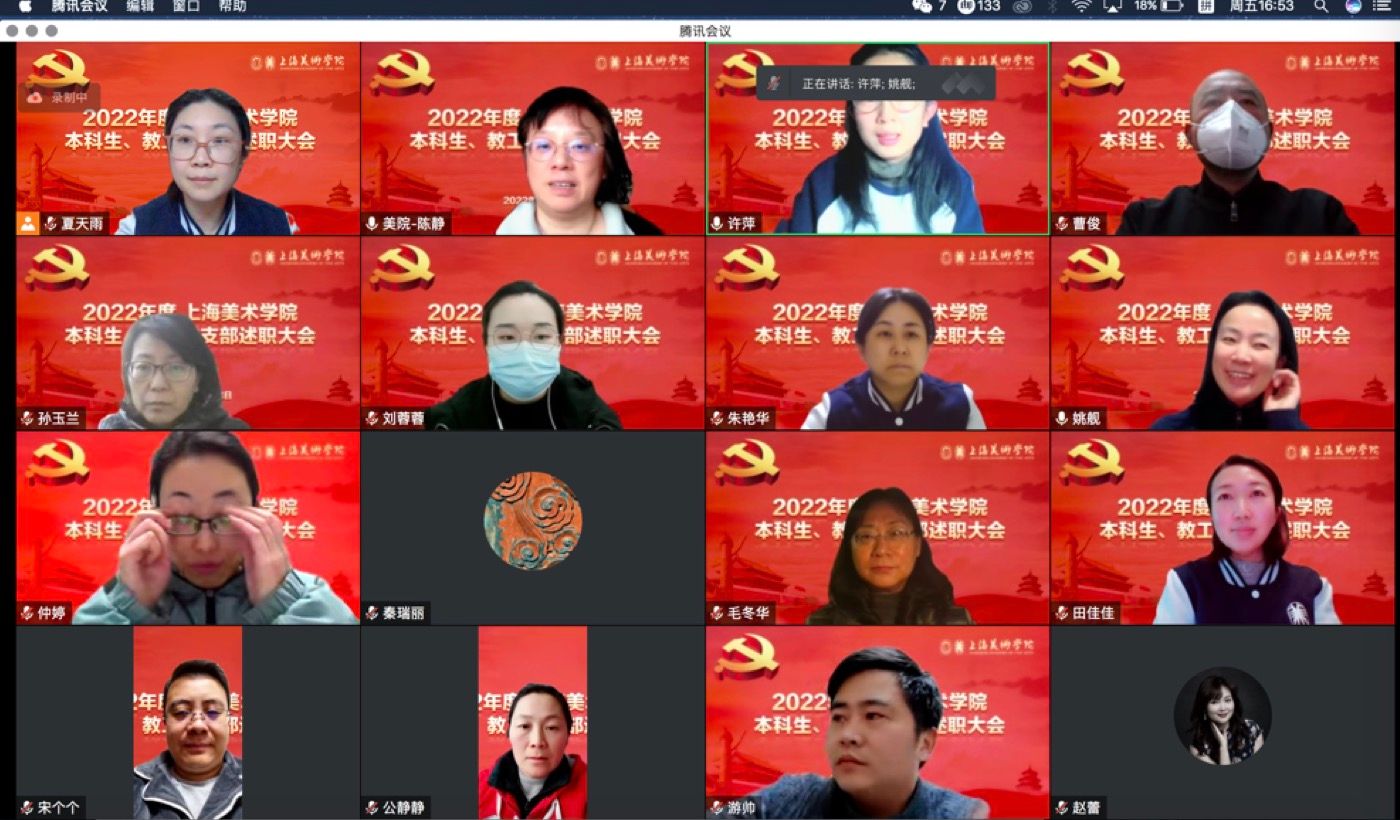The height and width of the screenshot is (820, 1400).
Task: Select 姚靓's video tile
Action: click(1222, 333)
